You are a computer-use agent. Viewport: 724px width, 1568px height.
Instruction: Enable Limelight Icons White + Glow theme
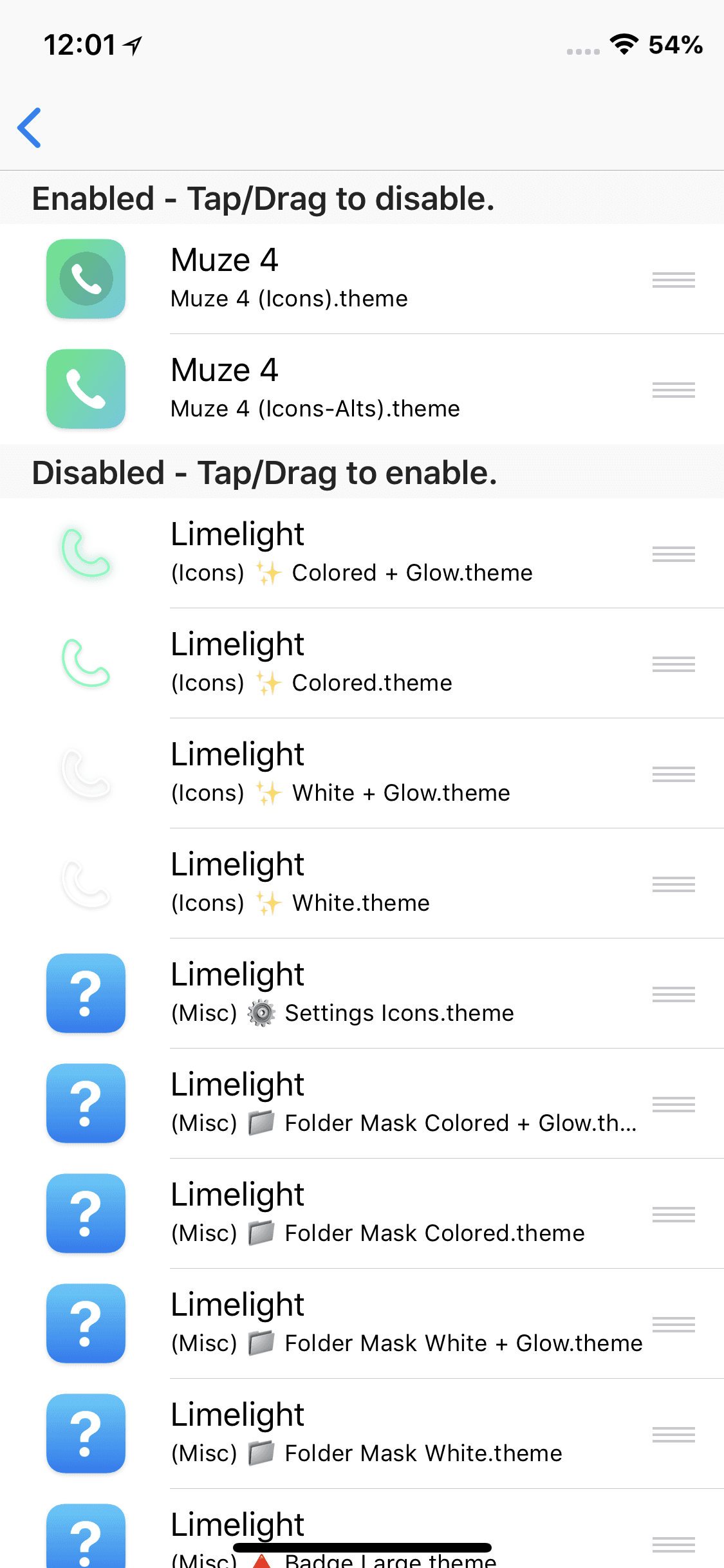pyautogui.click(x=362, y=773)
